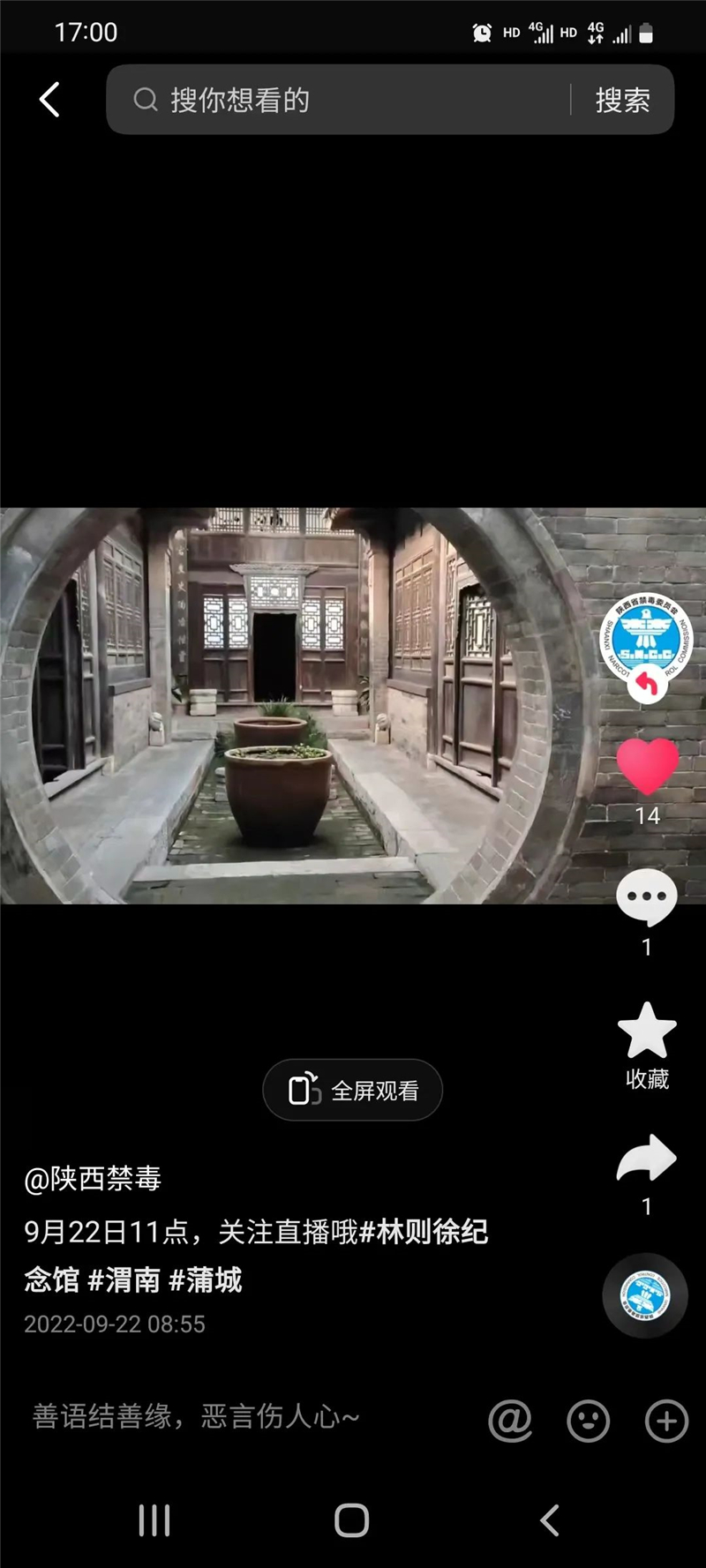Open recent apps from the navigation bar
Image resolution: width=706 pixels, height=1568 pixels.
154,1520
